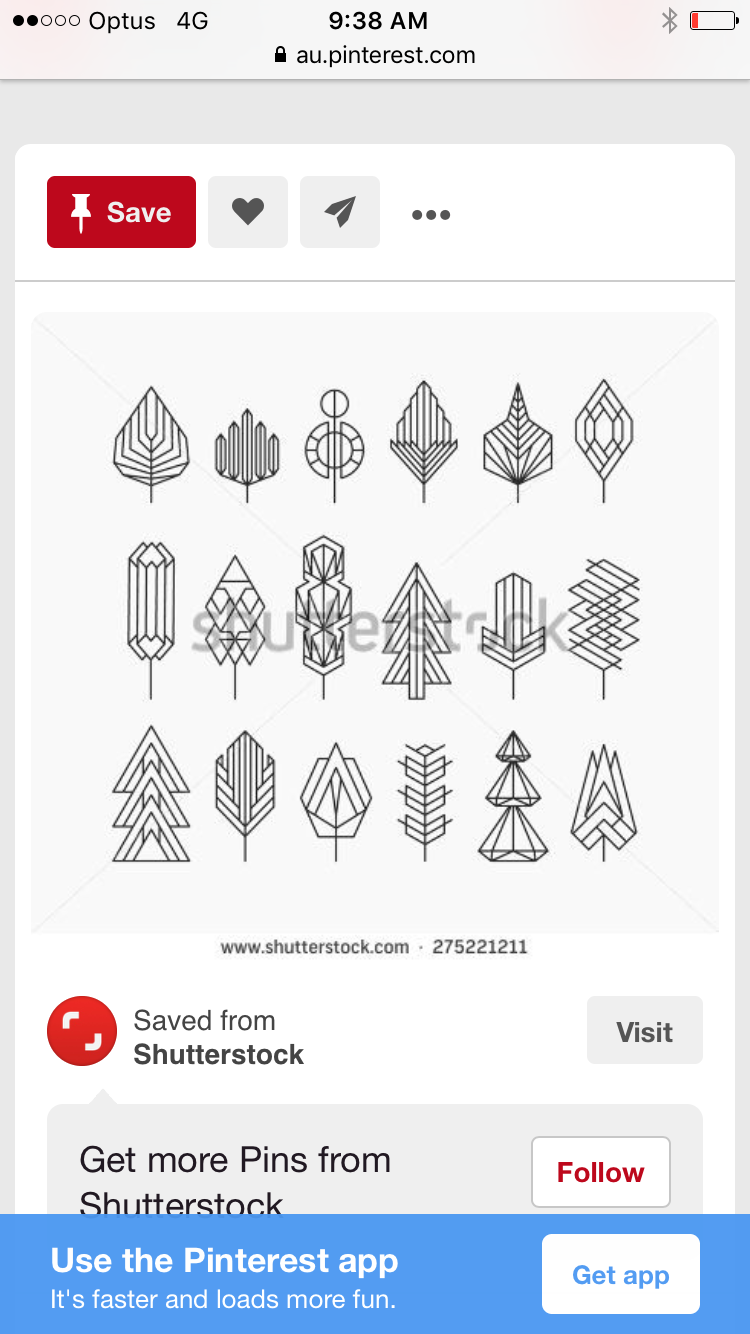Tap the au.pinterest.com address bar

click(x=375, y=55)
